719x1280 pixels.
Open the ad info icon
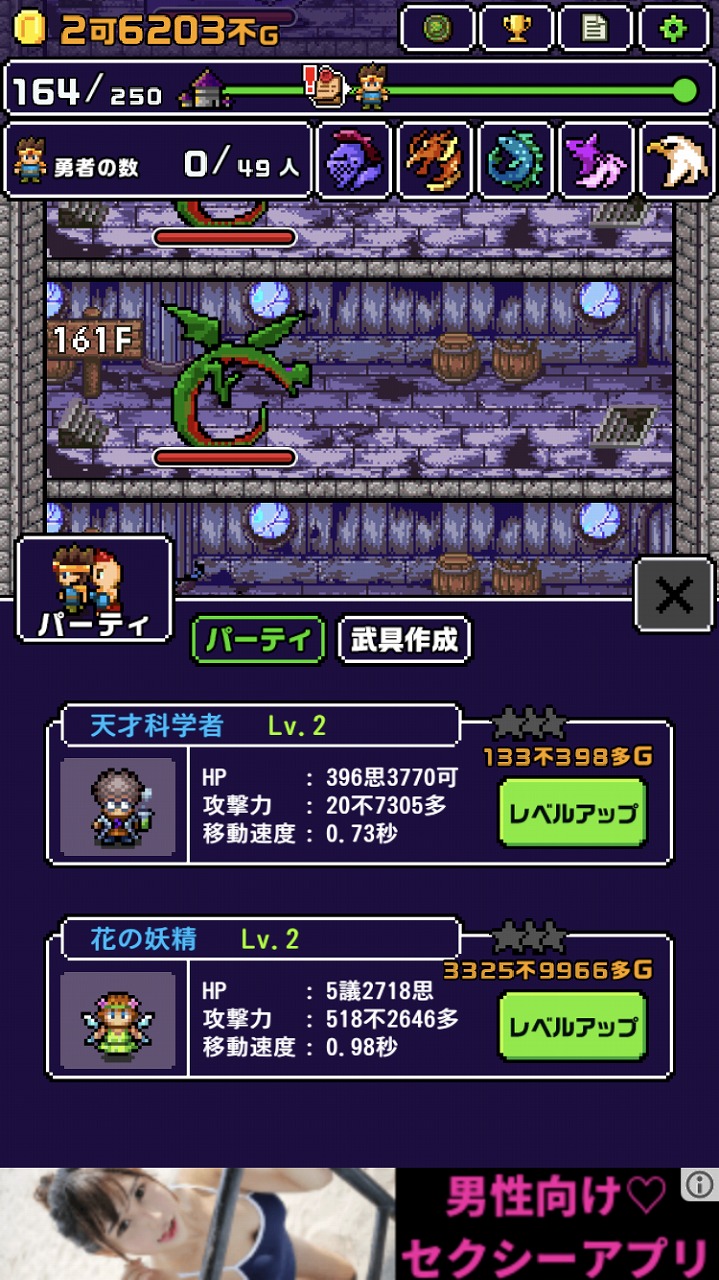point(699,1186)
